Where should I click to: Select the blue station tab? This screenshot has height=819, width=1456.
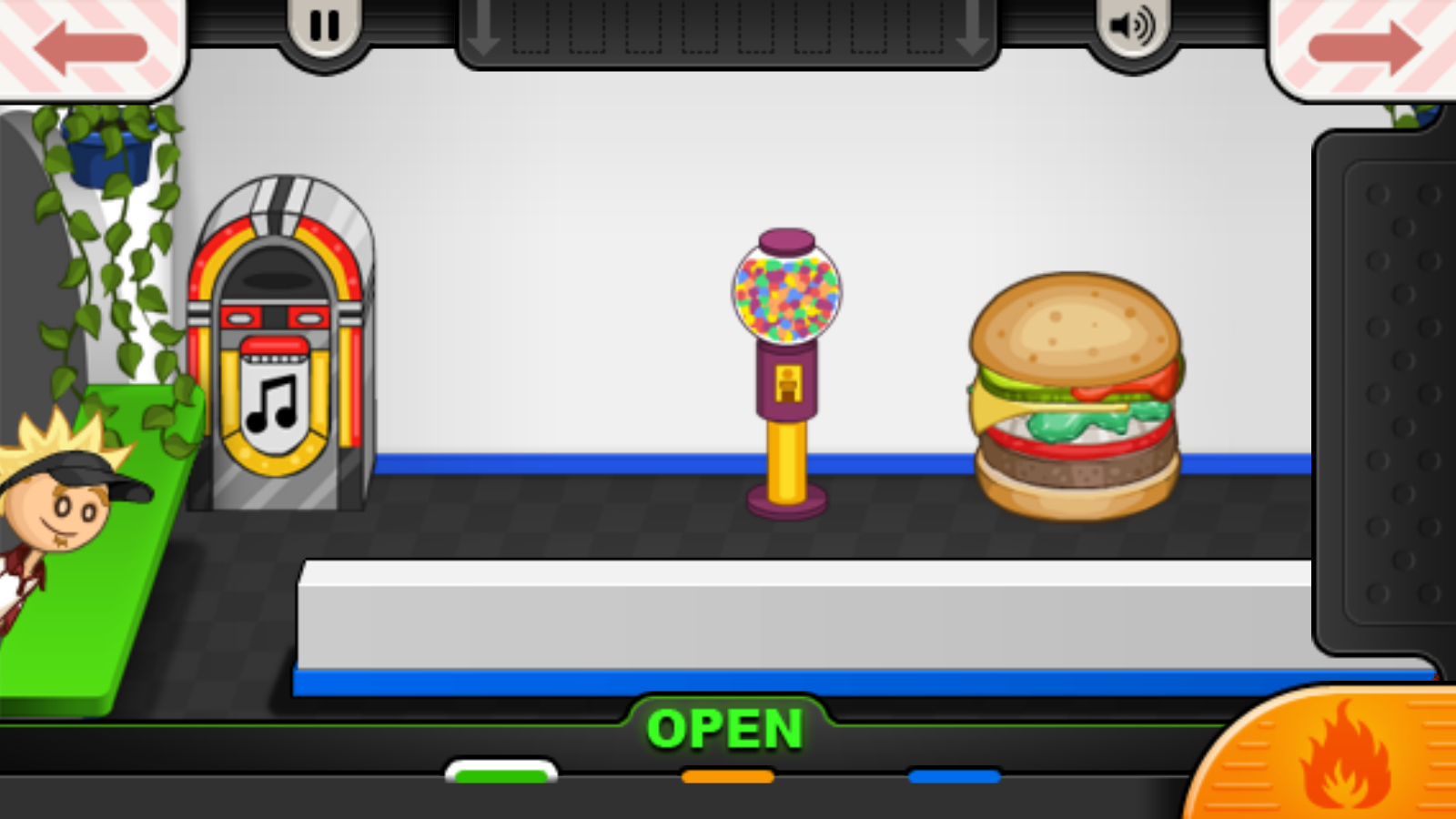(x=954, y=776)
